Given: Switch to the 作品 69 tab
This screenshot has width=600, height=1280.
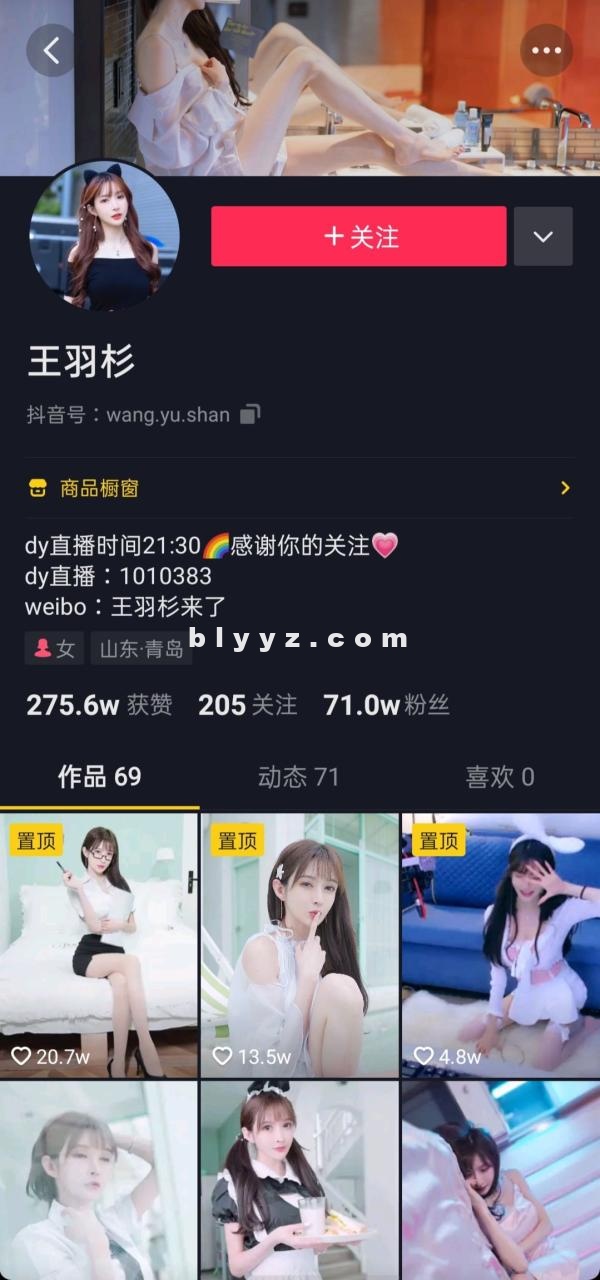Looking at the screenshot, I should 99,777.
